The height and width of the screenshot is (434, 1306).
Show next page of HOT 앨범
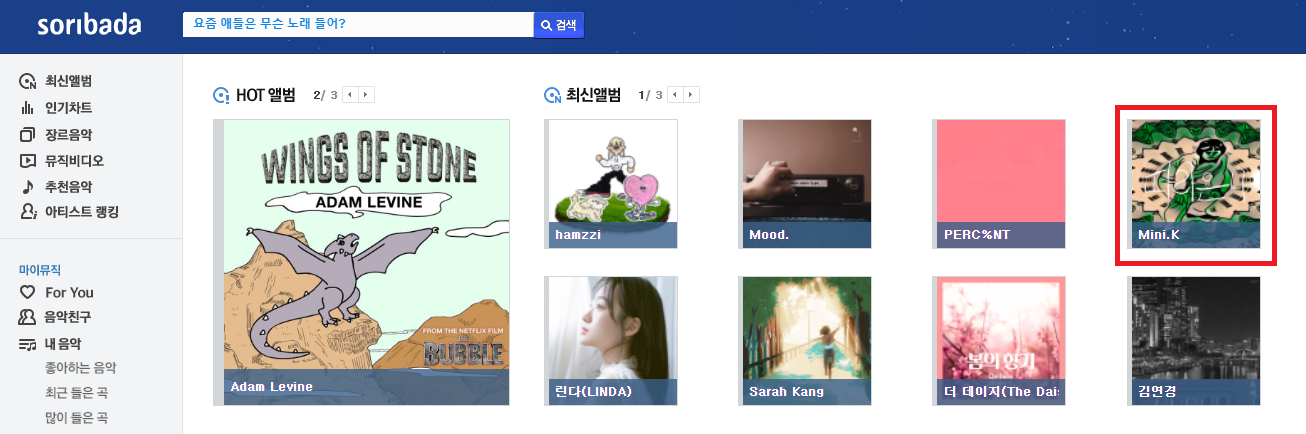pyautogui.click(x=366, y=95)
